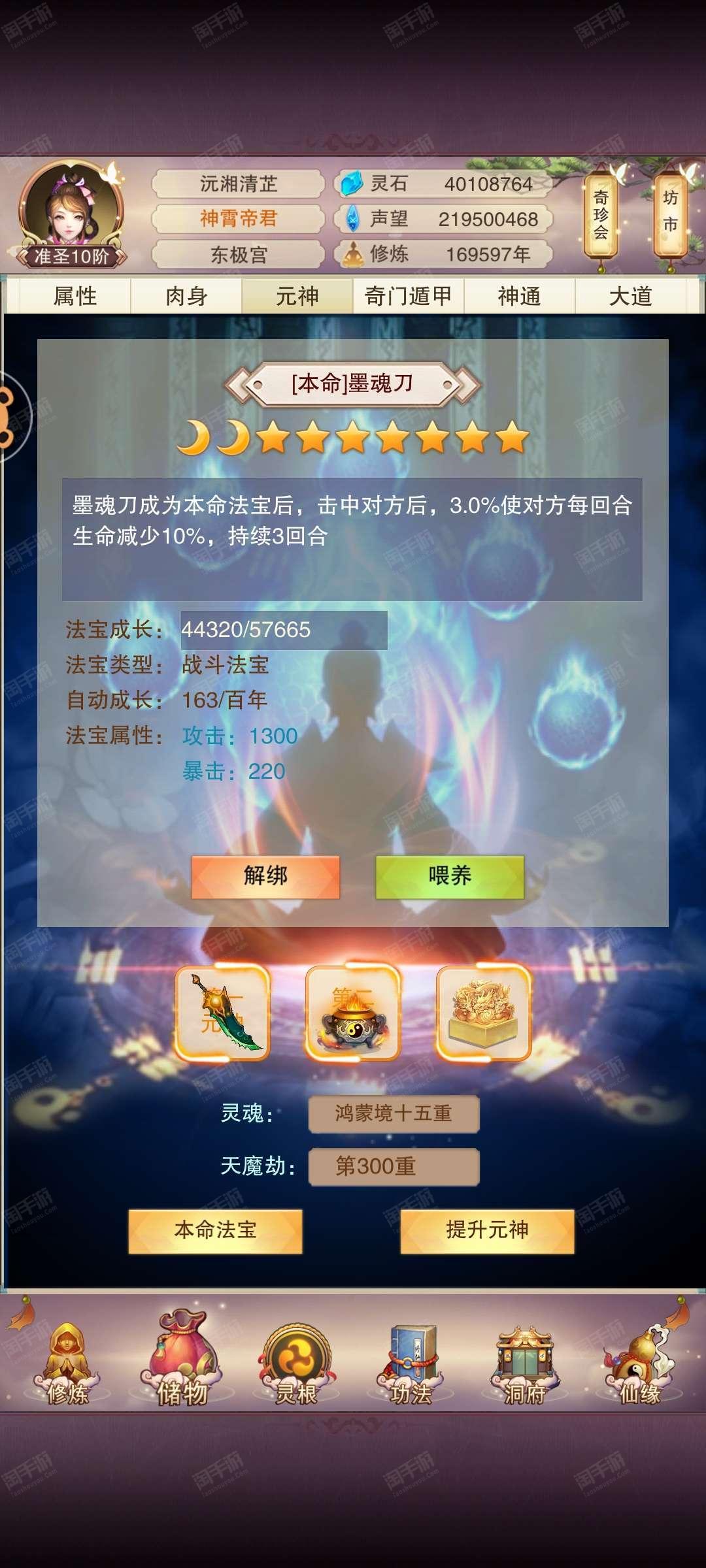Open 本命法宝
The height and width of the screenshot is (1568, 706).
(215, 1231)
